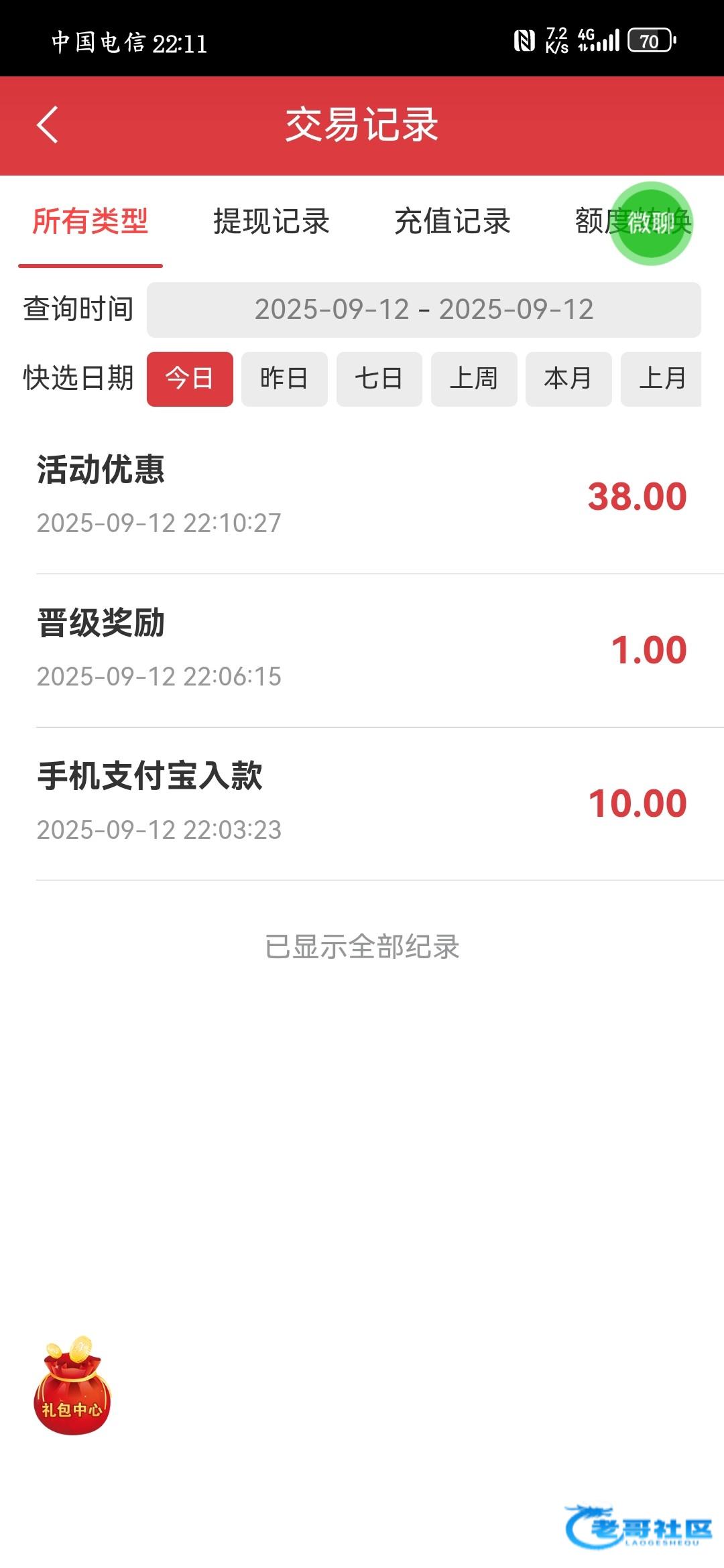
Task: Go back from 交易记录 screen
Action: click(x=48, y=125)
